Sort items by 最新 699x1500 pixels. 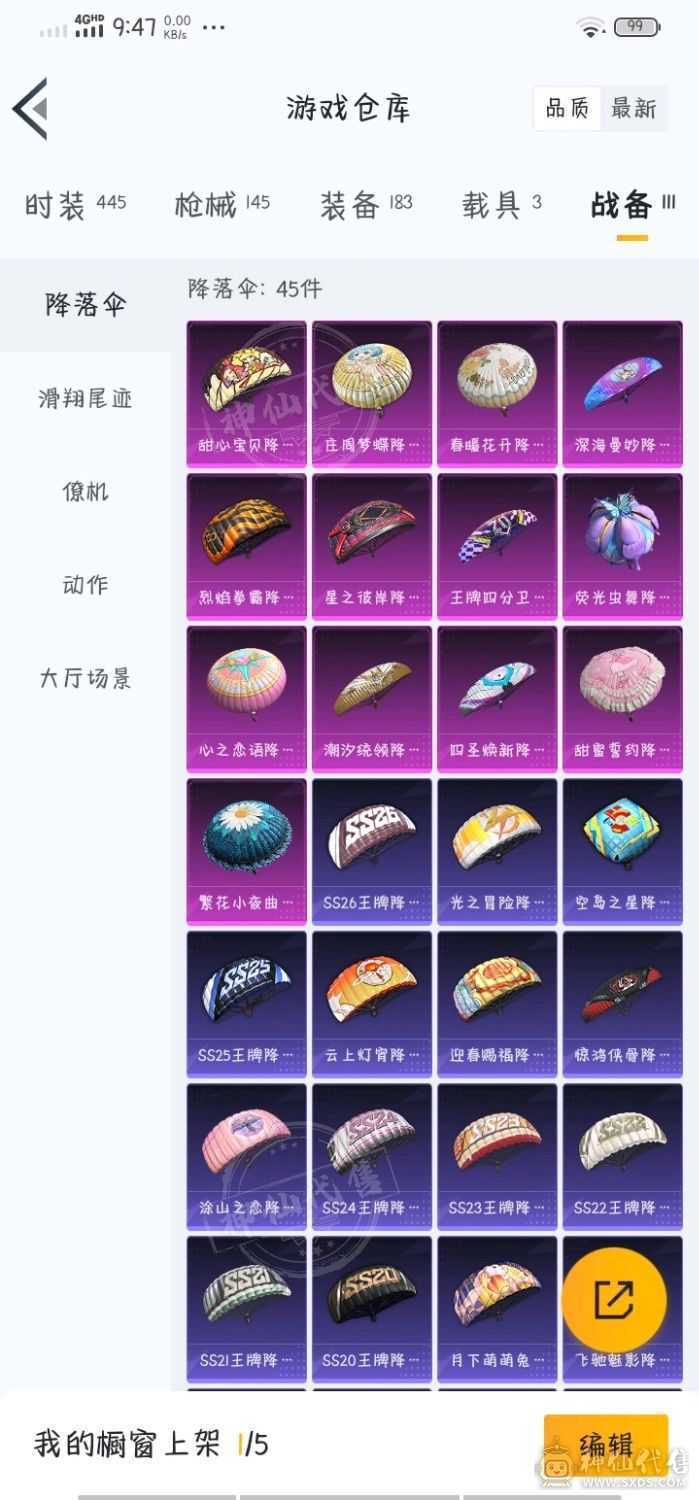tap(634, 108)
